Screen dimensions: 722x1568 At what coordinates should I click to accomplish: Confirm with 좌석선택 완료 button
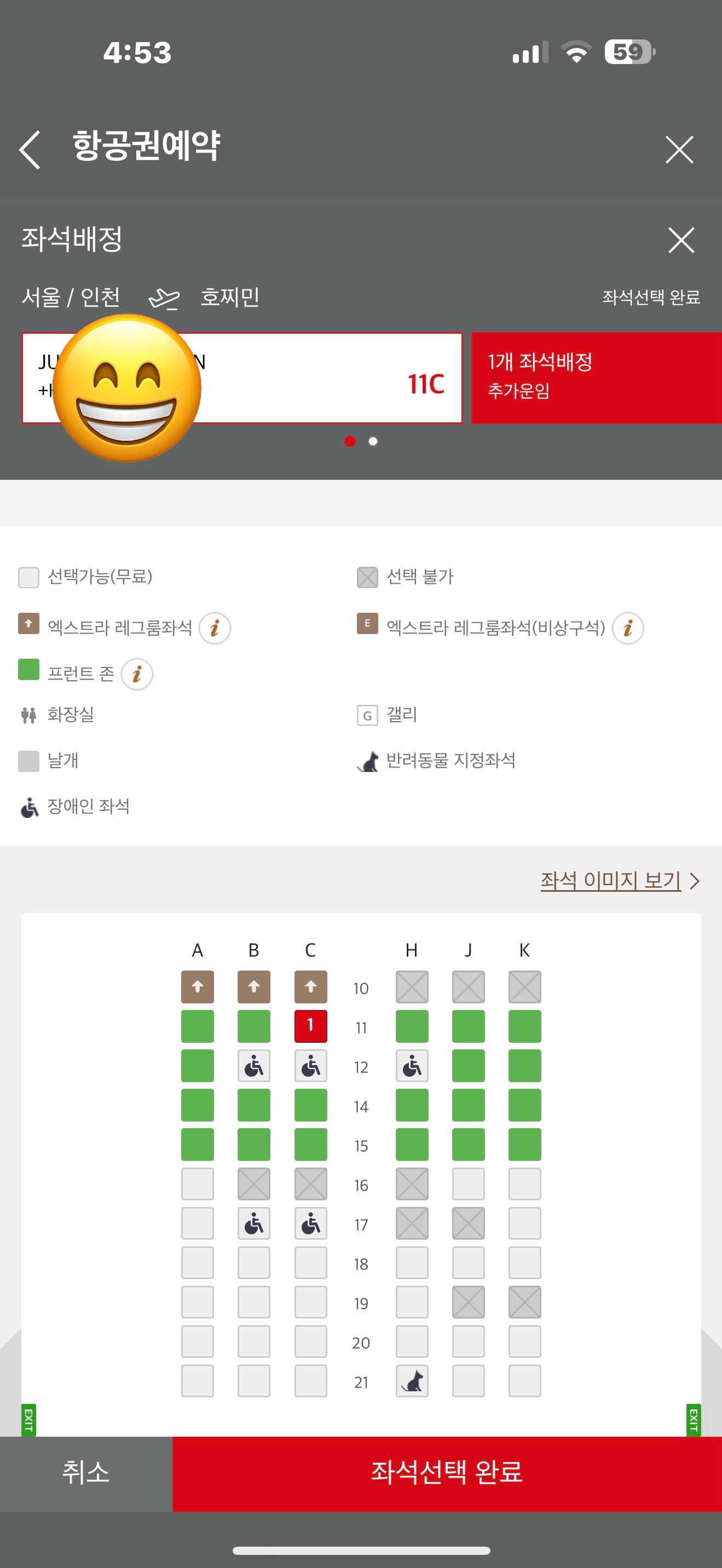click(x=447, y=1472)
